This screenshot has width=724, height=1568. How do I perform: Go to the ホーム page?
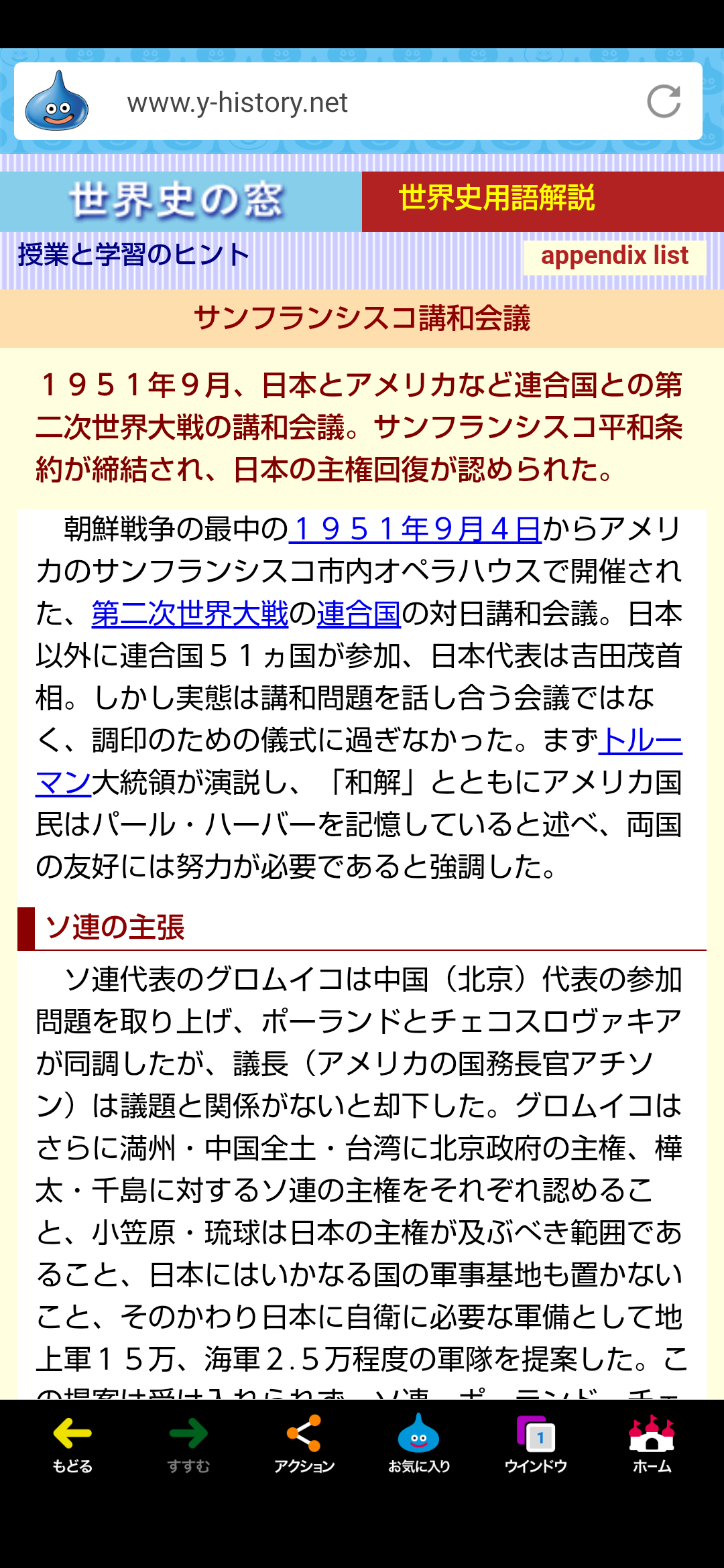coord(652,1444)
